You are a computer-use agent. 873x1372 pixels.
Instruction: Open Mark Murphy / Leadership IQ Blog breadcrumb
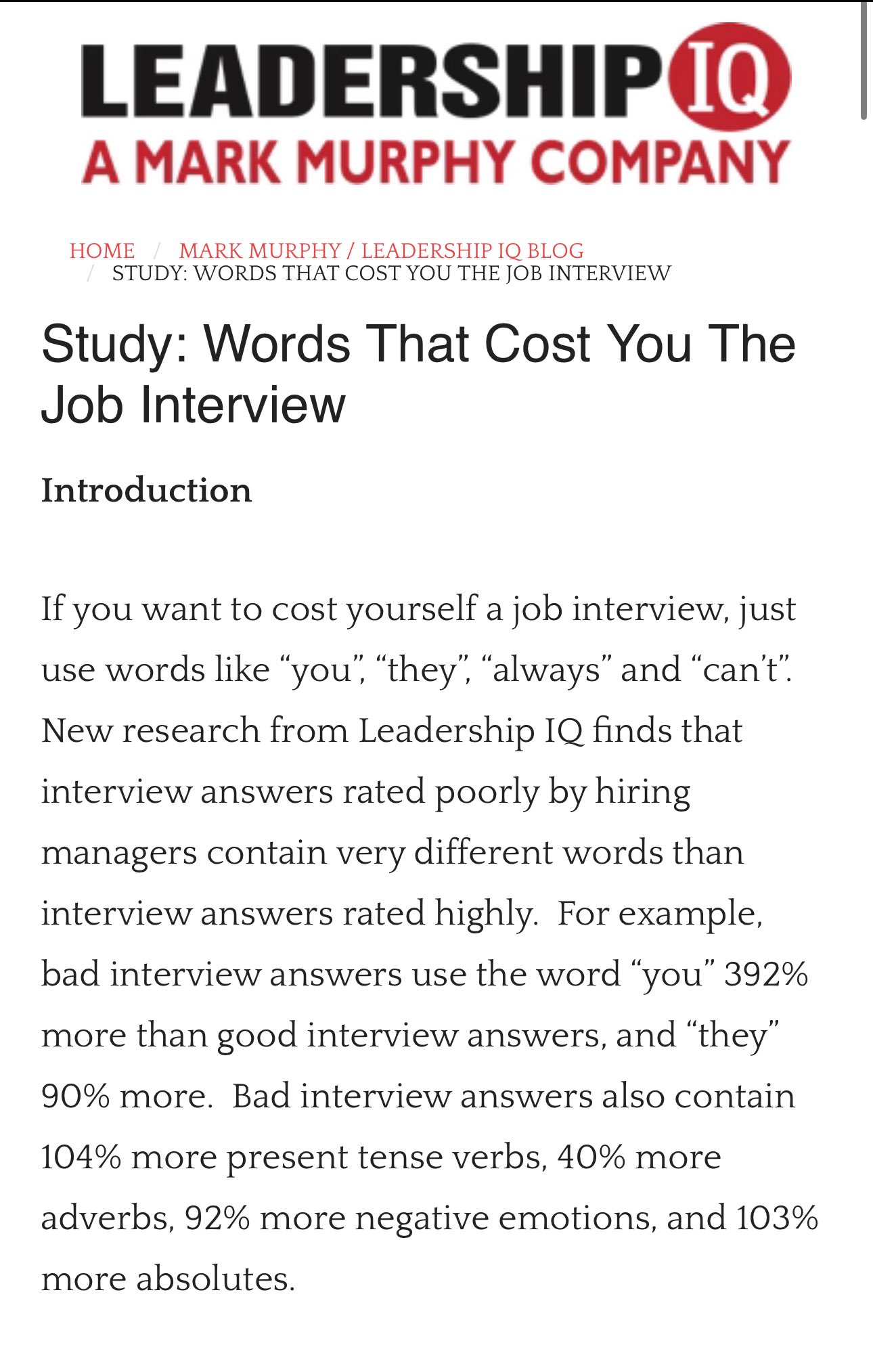[x=381, y=250]
